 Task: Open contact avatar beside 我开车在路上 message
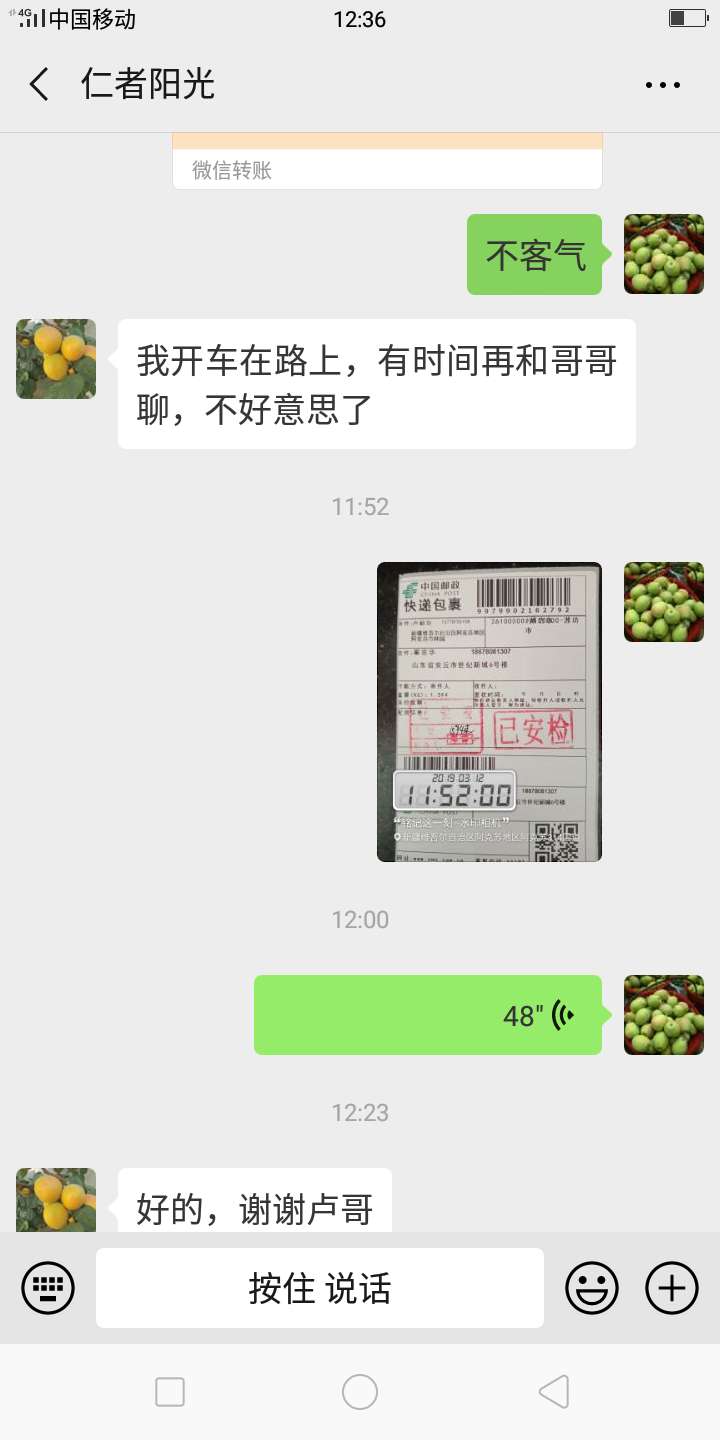pyautogui.click(x=56, y=359)
